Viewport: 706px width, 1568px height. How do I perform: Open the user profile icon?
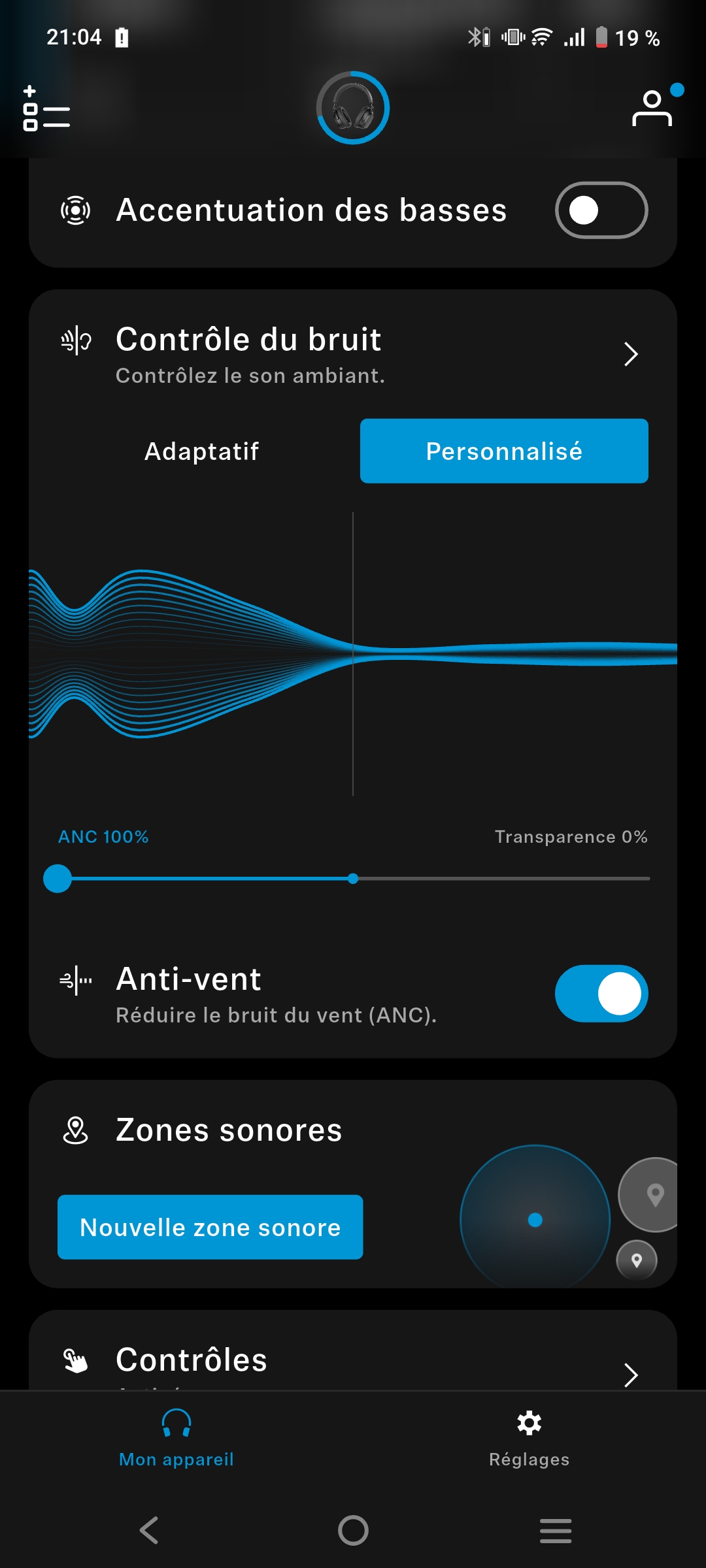[652, 108]
